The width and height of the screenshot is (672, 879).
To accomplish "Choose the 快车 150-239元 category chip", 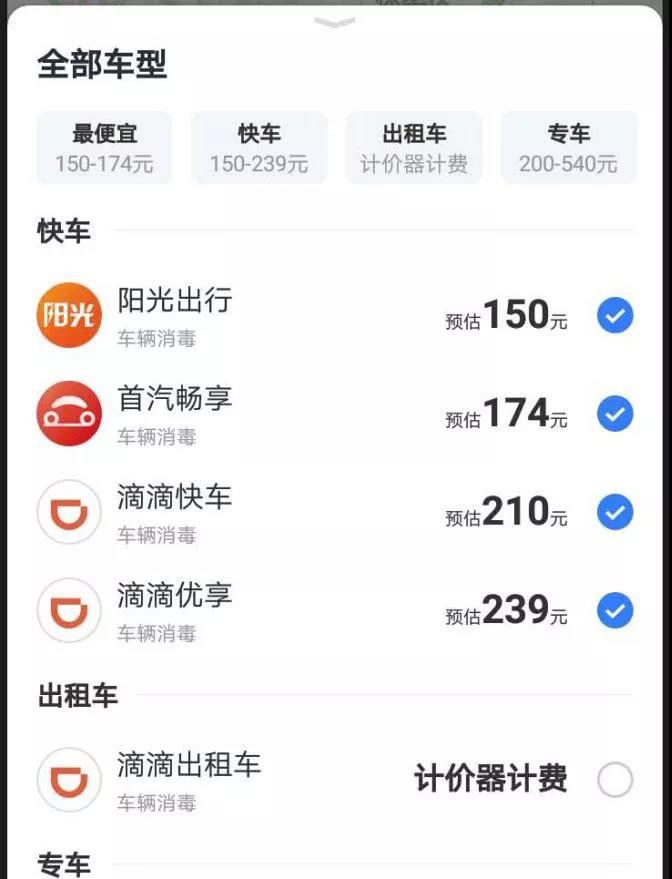I will [259, 148].
